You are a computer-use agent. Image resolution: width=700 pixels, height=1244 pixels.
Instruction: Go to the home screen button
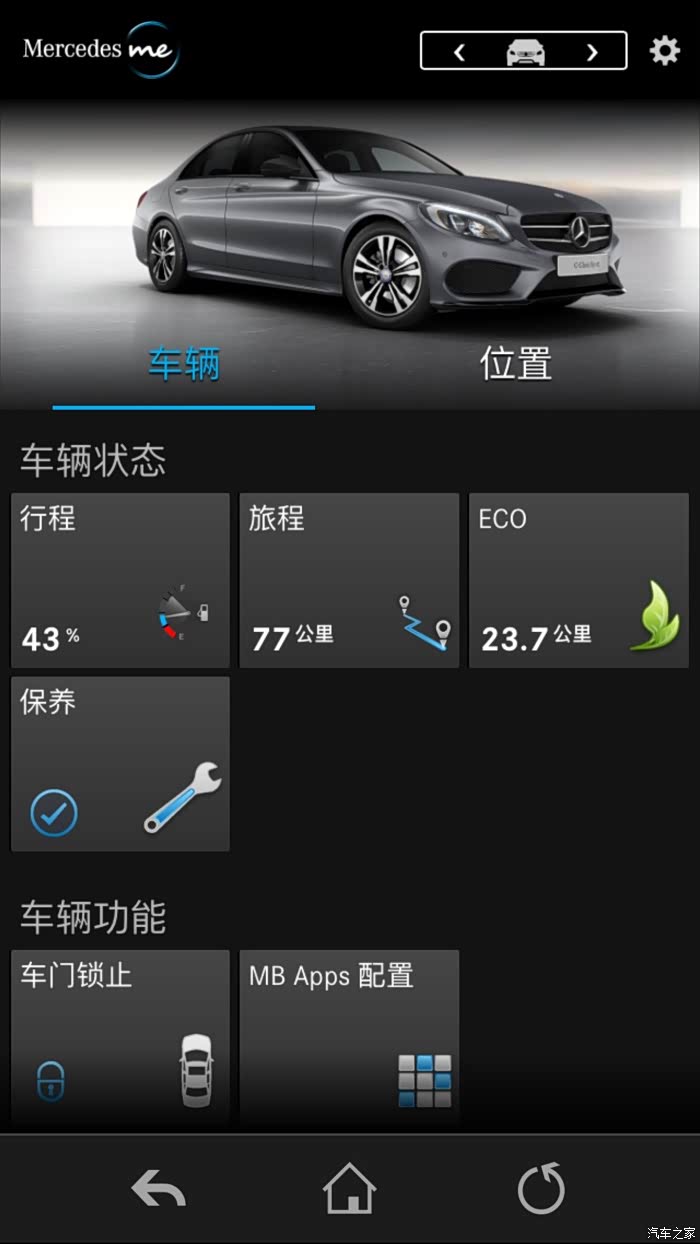pos(349,1190)
